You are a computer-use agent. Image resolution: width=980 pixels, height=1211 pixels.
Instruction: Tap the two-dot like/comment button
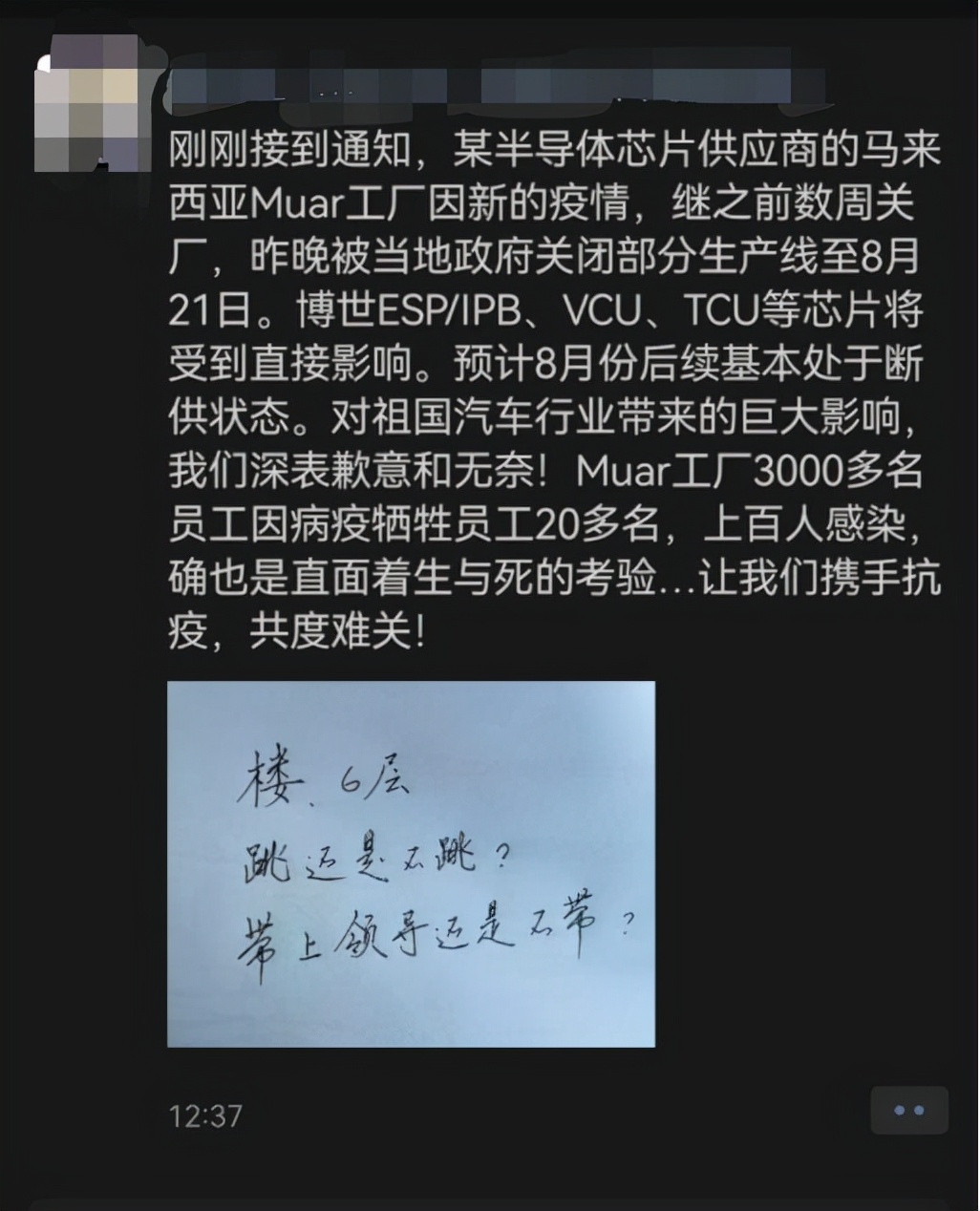pos(908,1110)
